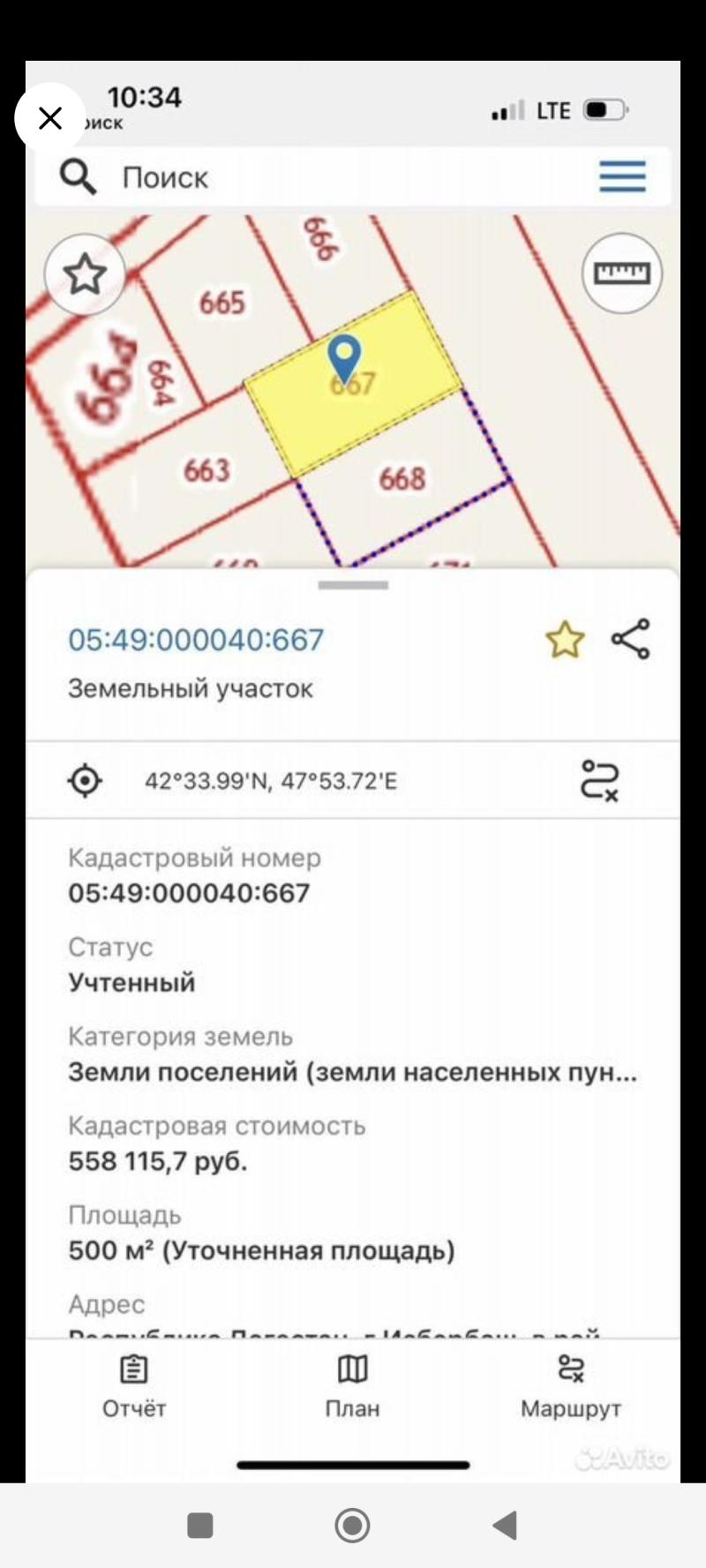Close the photo viewer with the X

pyautogui.click(x=50, y=117)
